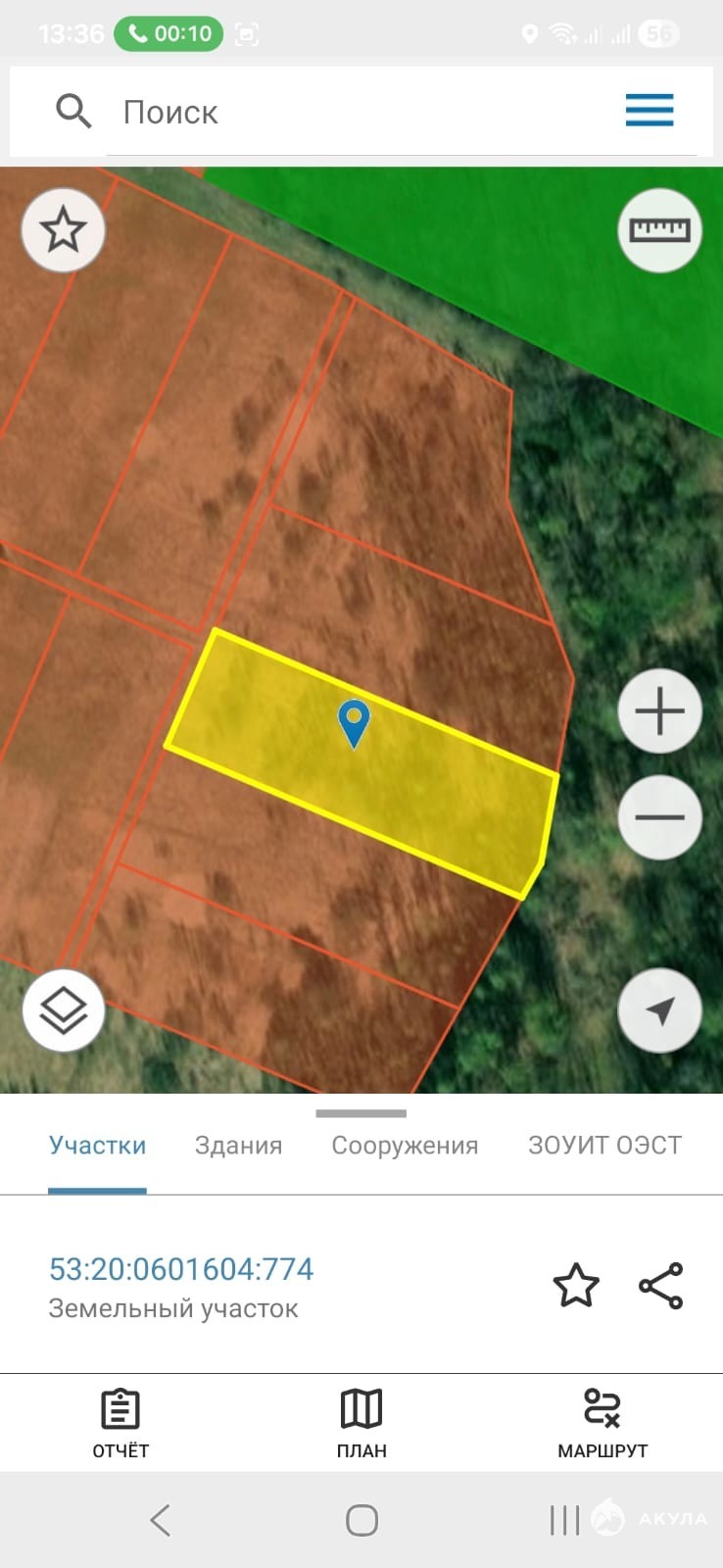
Task: Zoom in the map with plus
Action: point(659,711)
